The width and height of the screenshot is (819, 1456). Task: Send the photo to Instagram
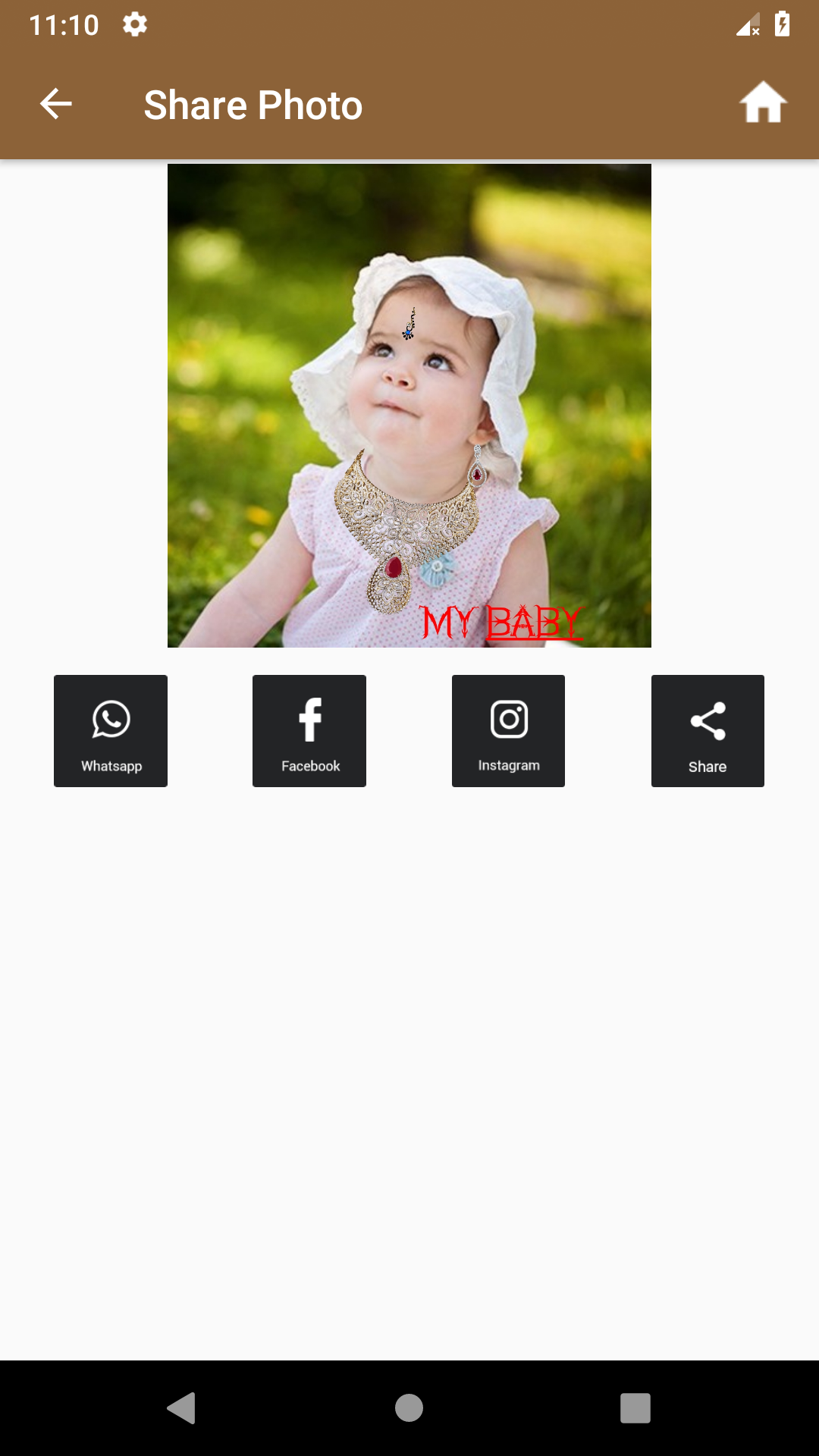pyautogui.click(x=508, y=731)
